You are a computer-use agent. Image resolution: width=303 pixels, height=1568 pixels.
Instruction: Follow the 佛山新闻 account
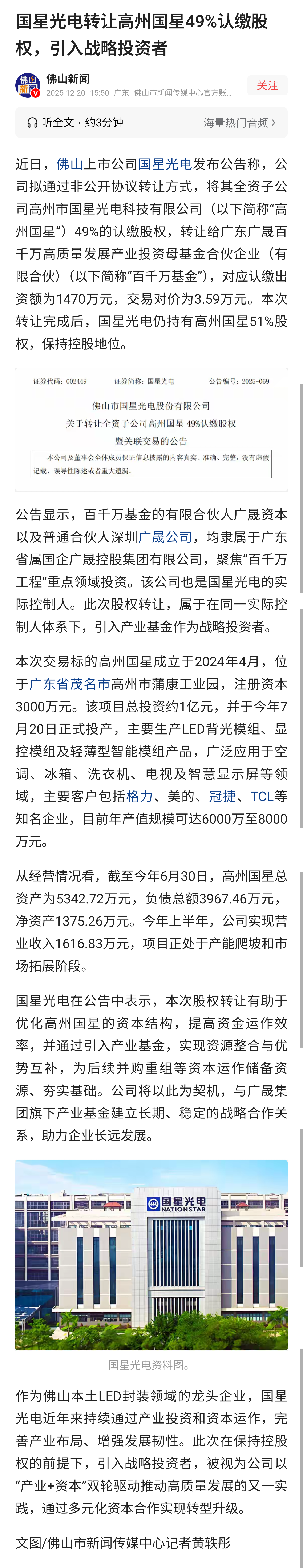click(267, 86)
